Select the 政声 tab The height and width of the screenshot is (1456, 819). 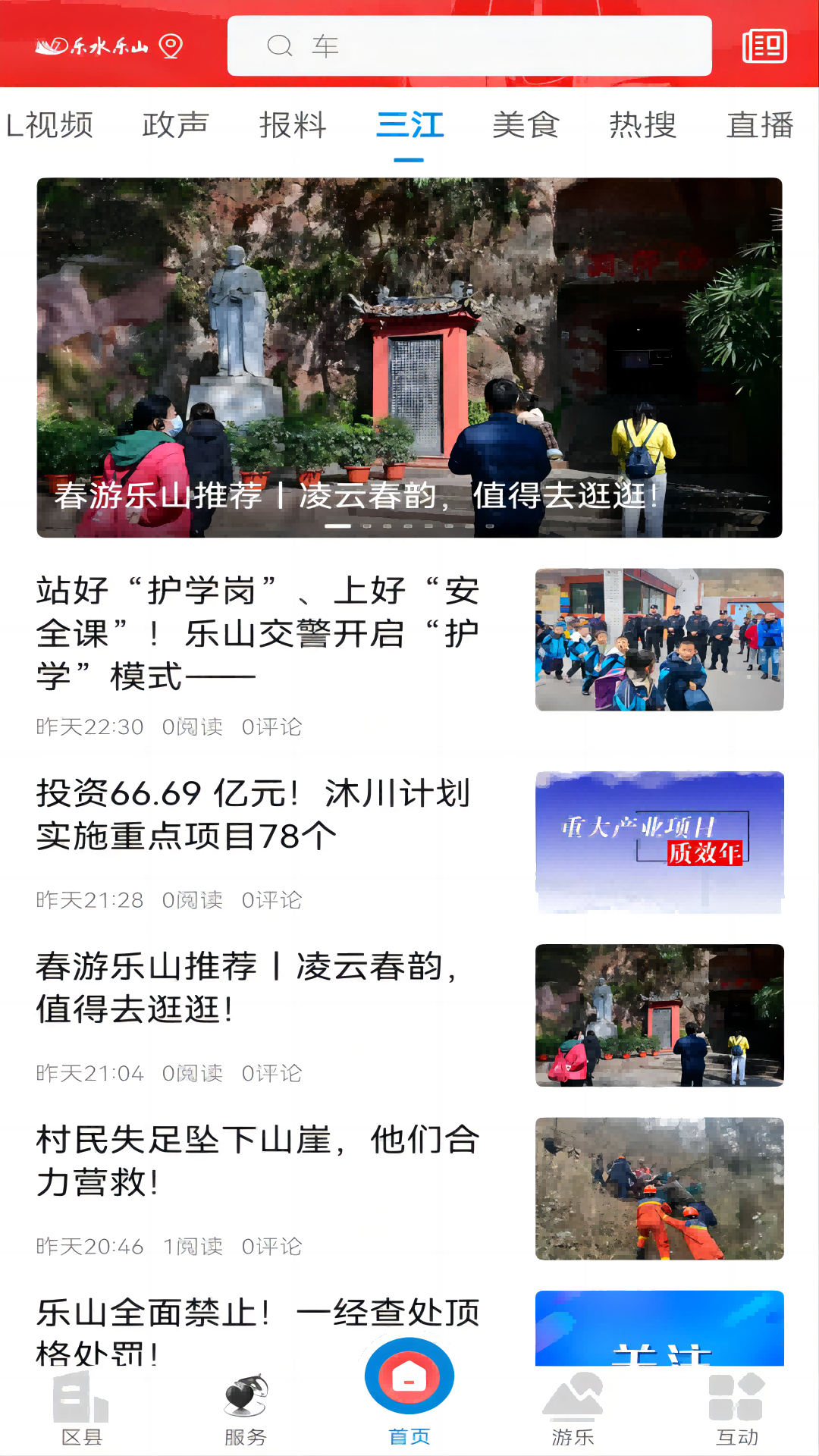176,125
